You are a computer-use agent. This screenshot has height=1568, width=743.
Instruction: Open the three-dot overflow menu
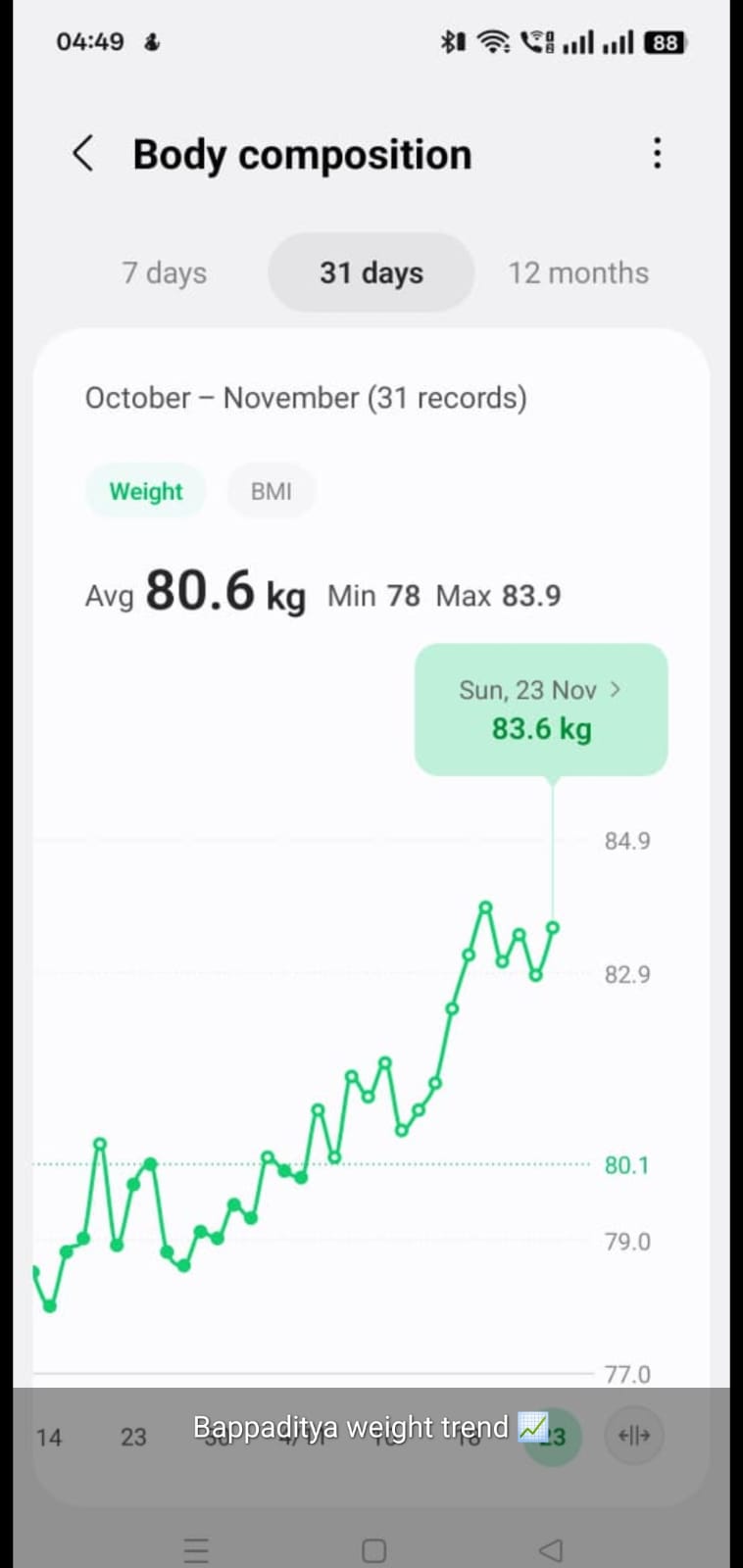(657, 153)
